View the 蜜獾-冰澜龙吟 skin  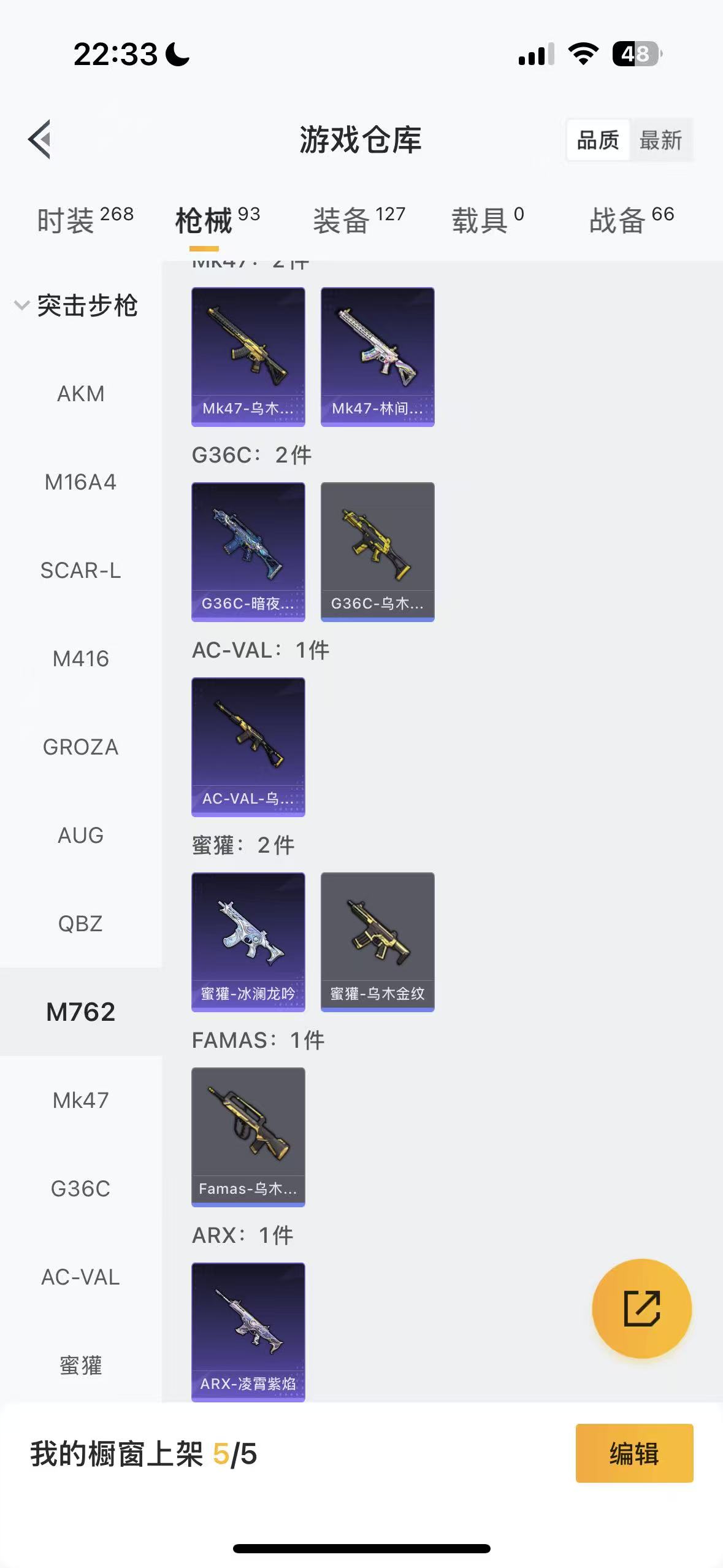[x=248, y=942]
